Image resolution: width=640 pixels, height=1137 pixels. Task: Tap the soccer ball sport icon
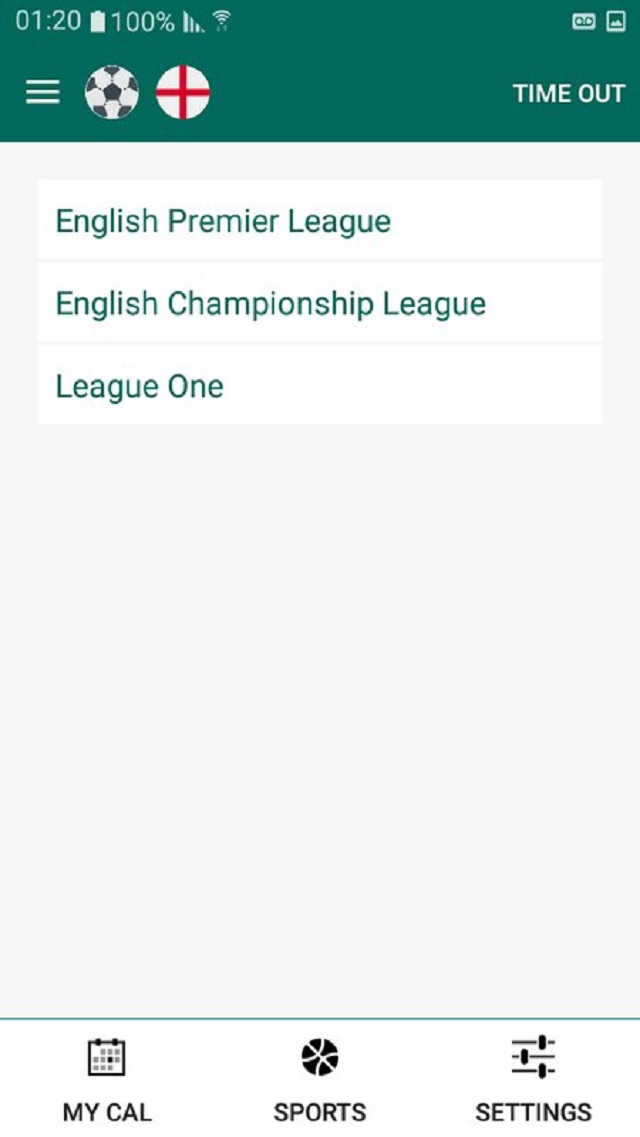(x=112, y=93)
